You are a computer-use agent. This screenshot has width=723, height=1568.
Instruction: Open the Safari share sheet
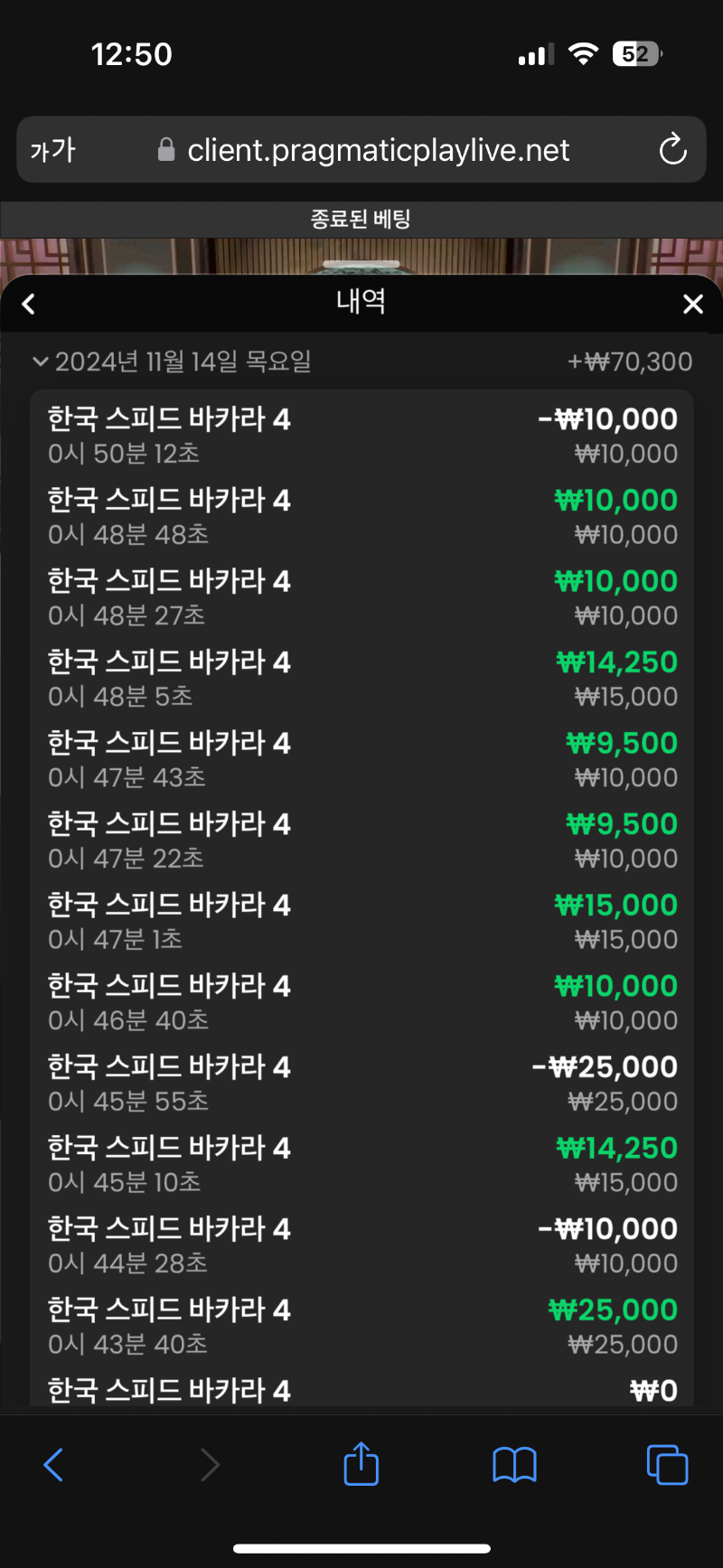(x=361, y=1463)
